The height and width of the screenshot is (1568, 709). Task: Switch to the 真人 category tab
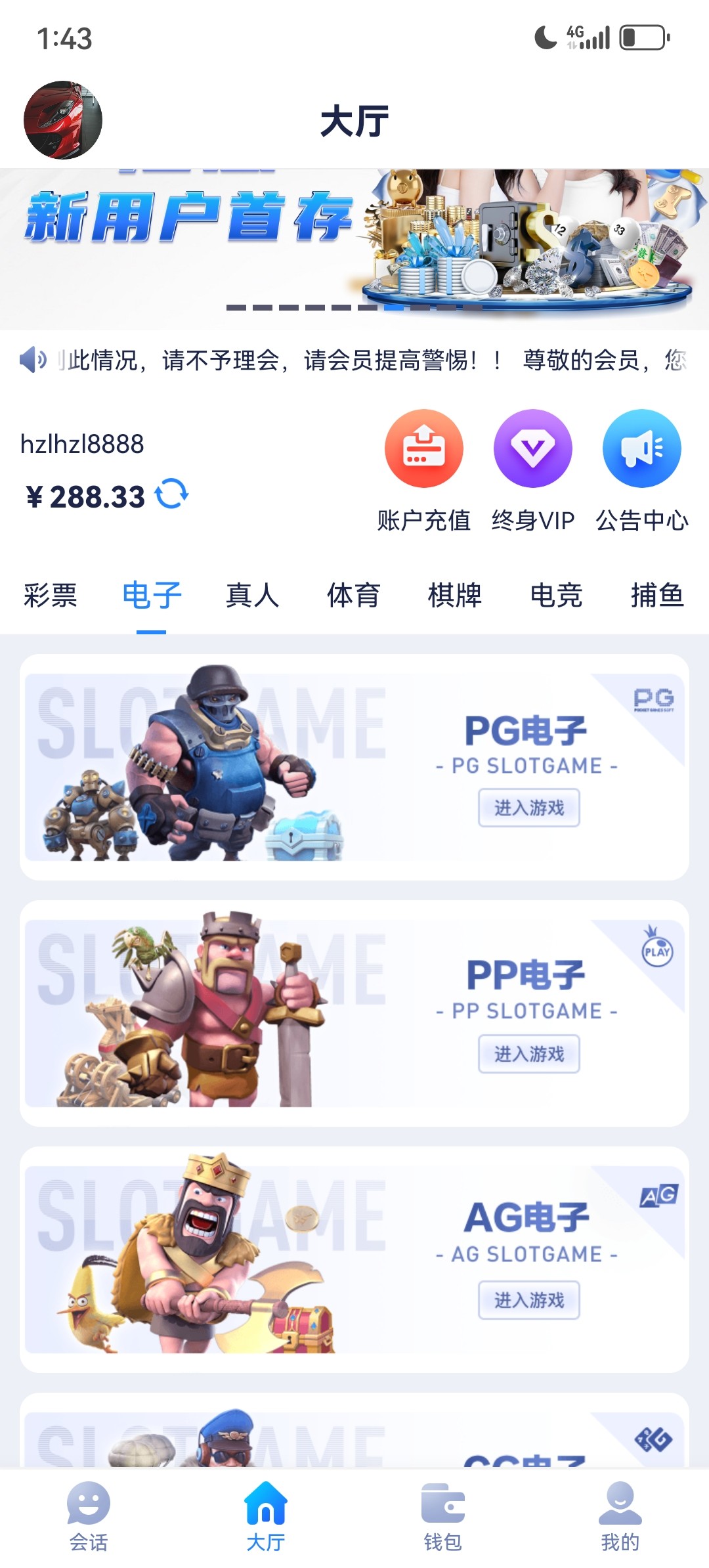(x=253, y=596)
